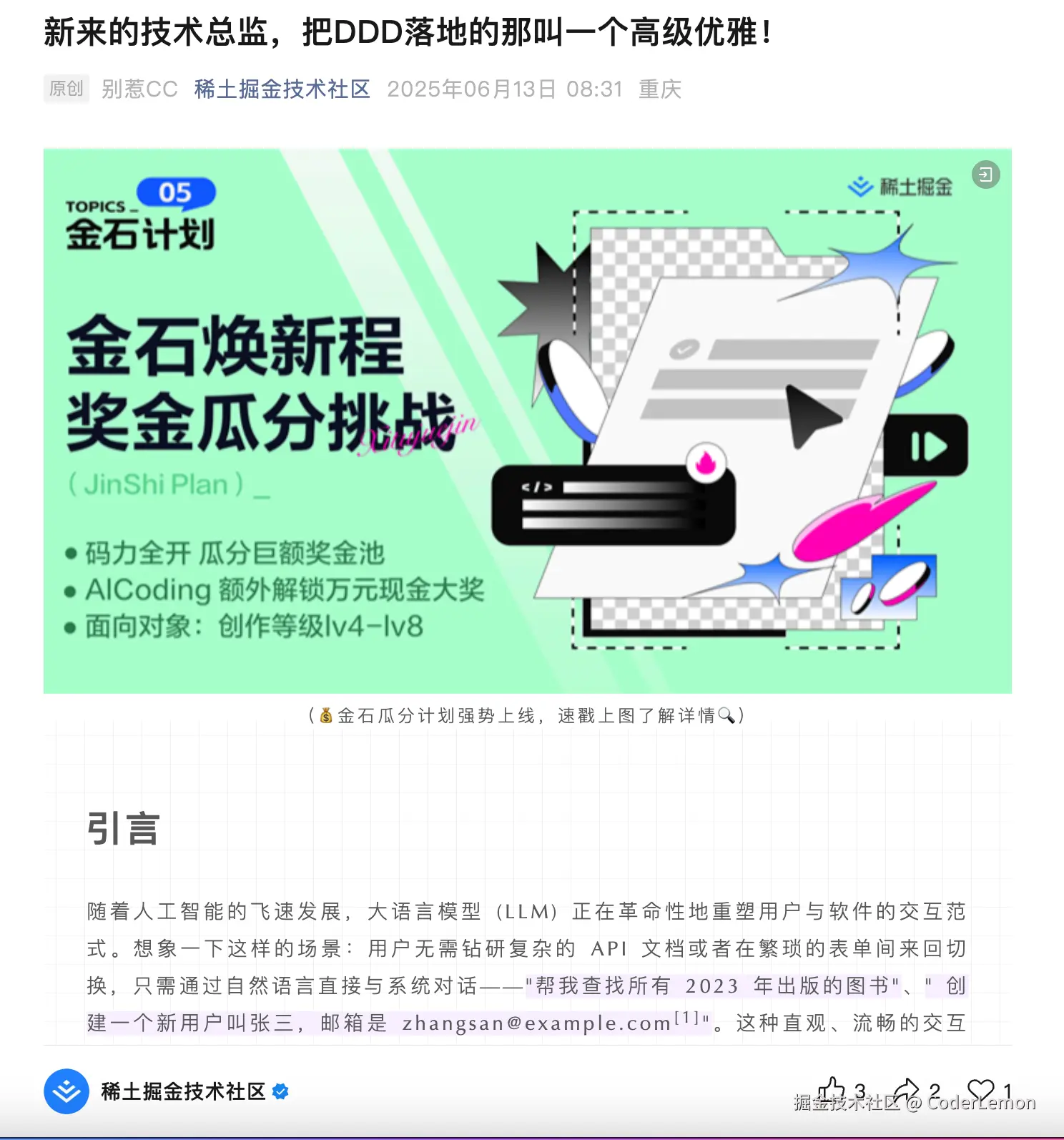Share this article
Screen dimensions: 1064x1140
[x=906, y=1091]
